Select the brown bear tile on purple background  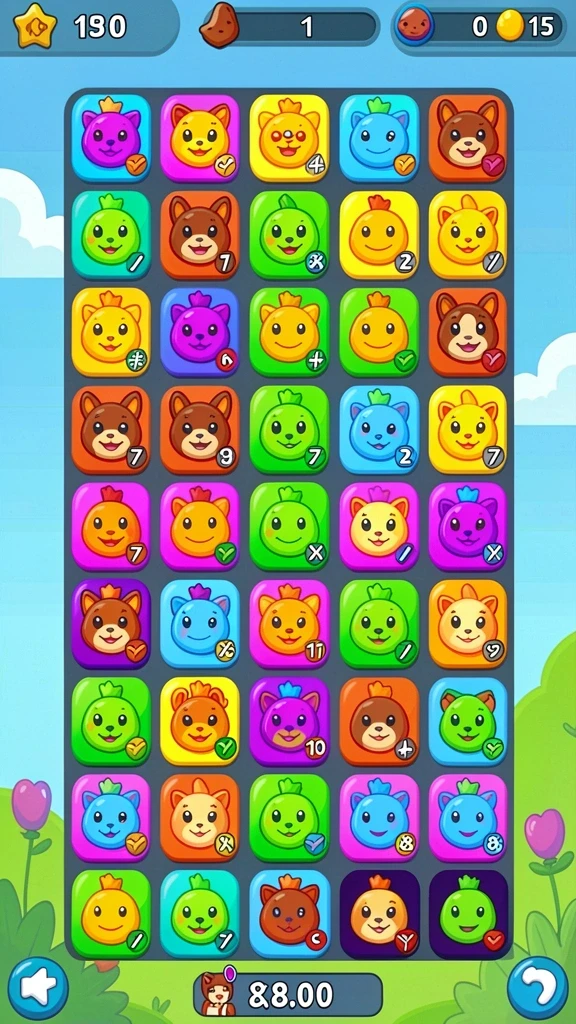point(111,624)
